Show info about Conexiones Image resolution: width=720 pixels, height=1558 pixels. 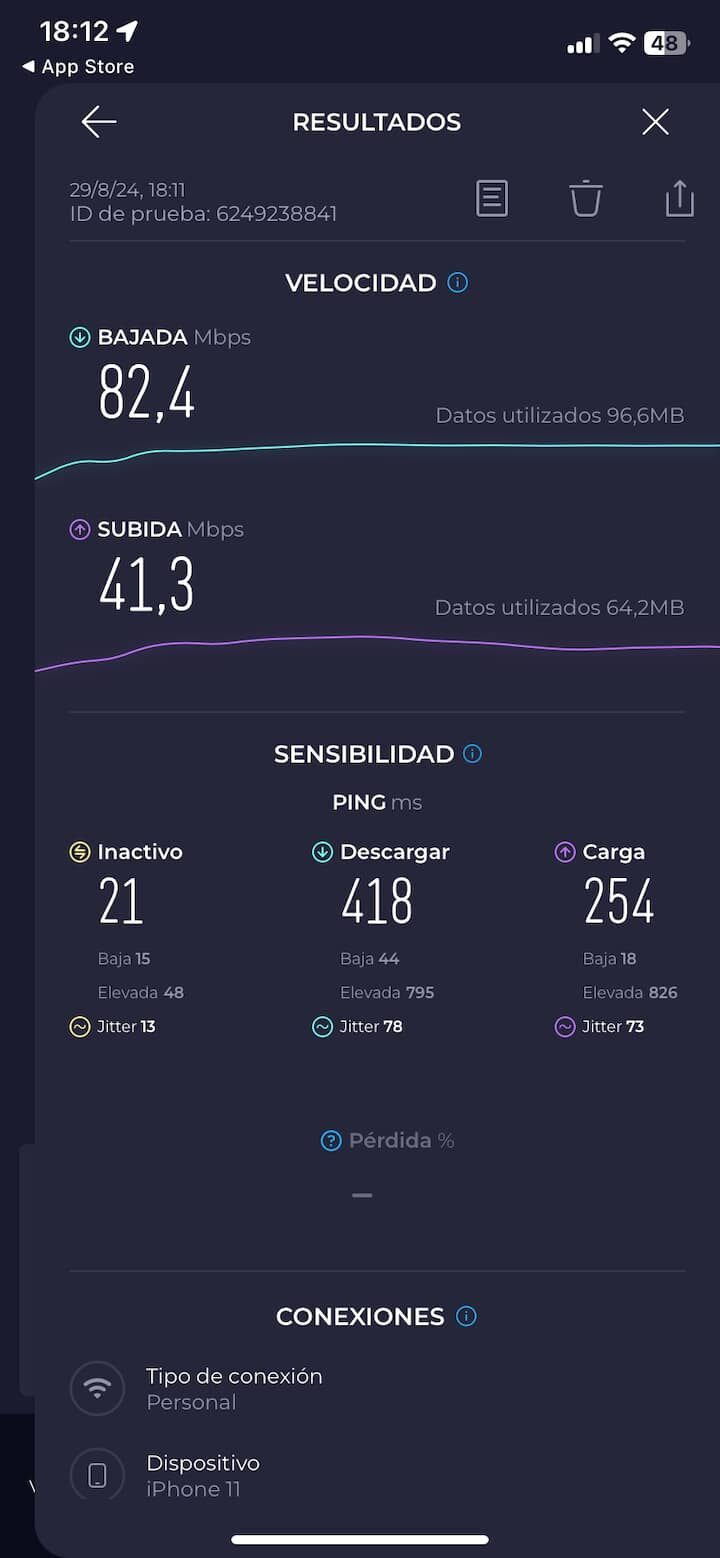coord(466,1317)
